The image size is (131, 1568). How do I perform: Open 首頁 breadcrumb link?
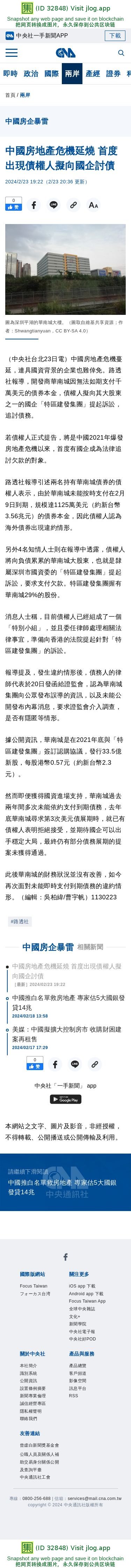(10, 95)
